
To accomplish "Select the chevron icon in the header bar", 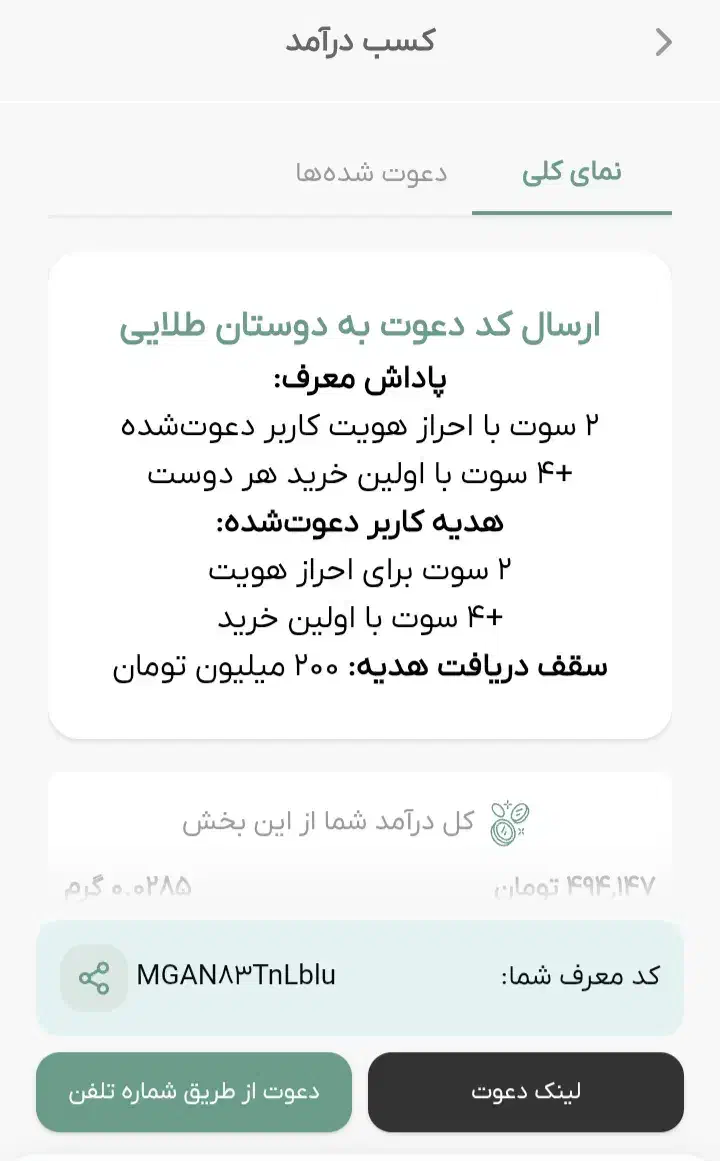I will [x=662, y=43].
